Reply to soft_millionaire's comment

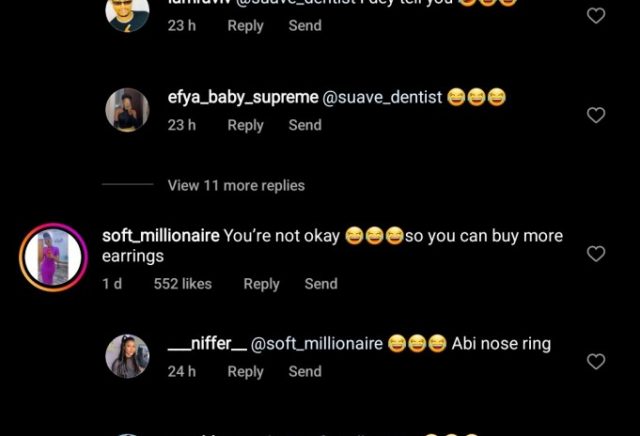(261, 284)
